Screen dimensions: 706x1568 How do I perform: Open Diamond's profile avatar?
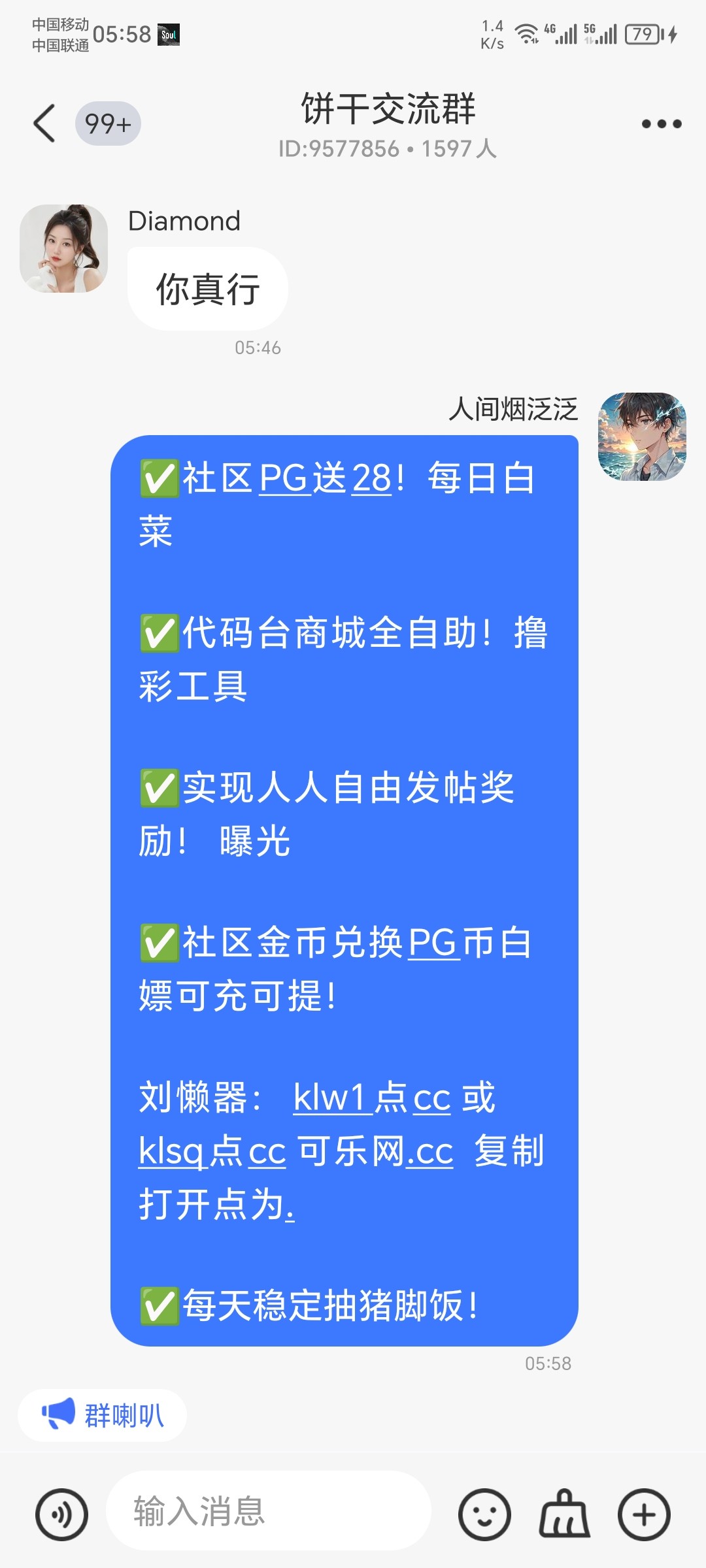63,247
